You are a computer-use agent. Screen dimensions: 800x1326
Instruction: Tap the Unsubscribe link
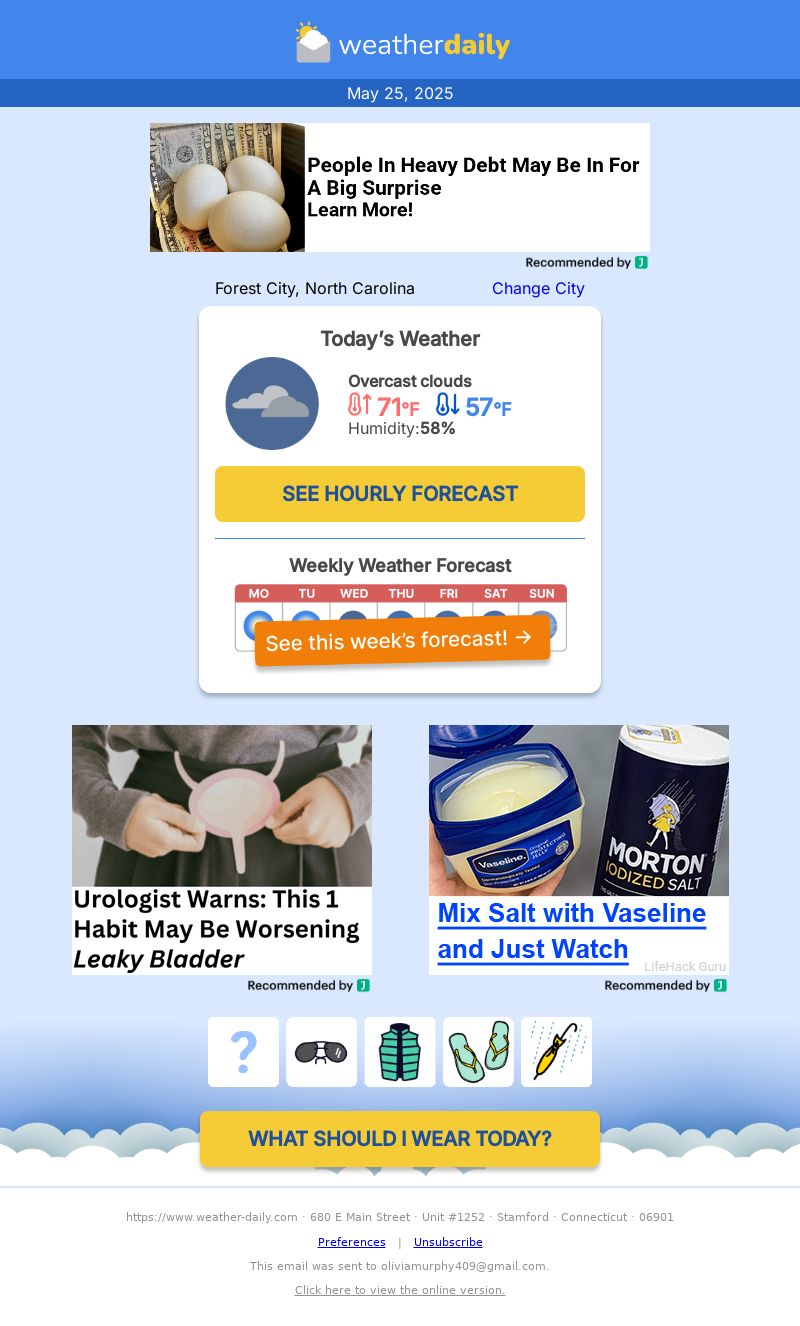(448, 1242)
